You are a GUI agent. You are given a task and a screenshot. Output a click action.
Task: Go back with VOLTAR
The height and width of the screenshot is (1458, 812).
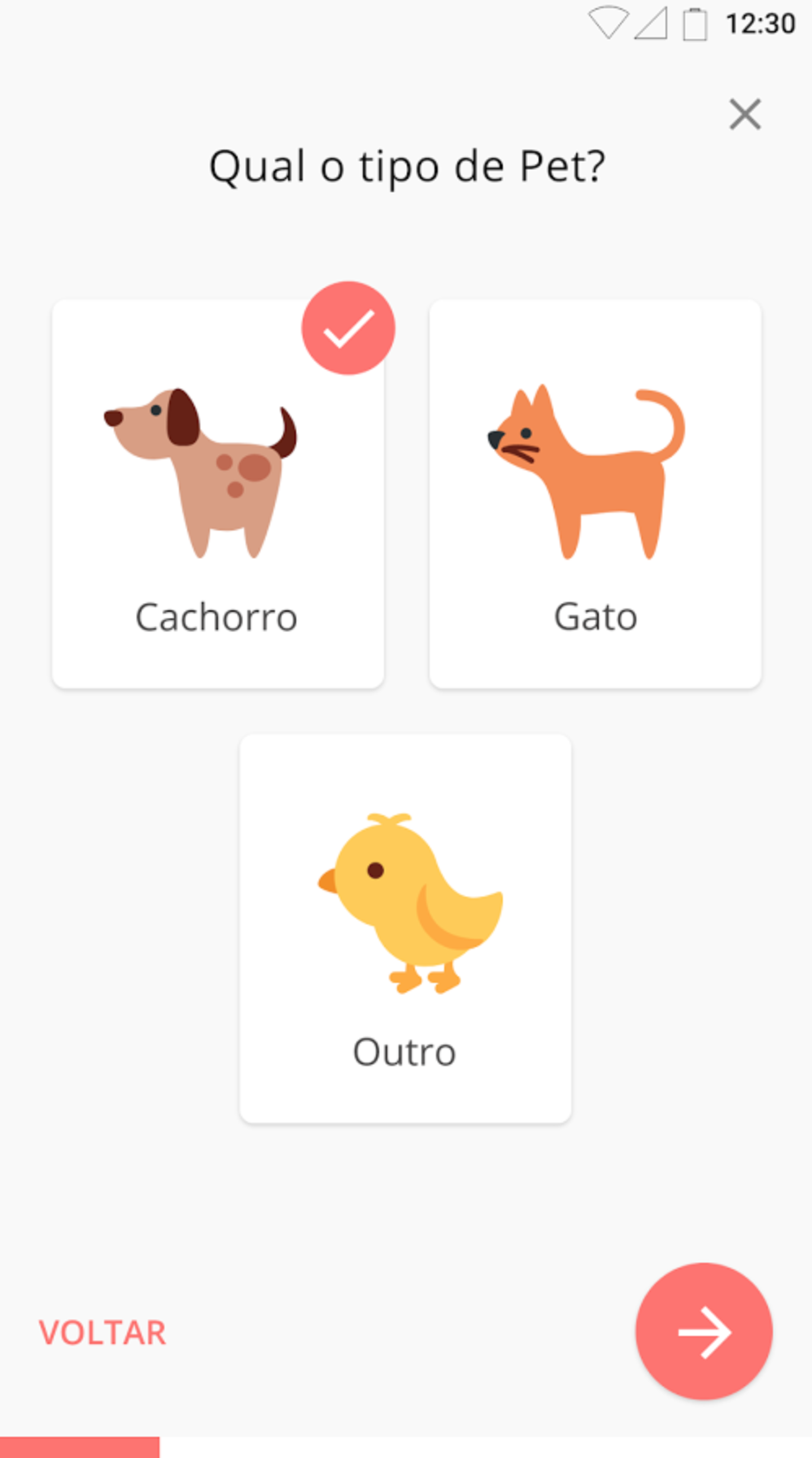coord(103,1333)
